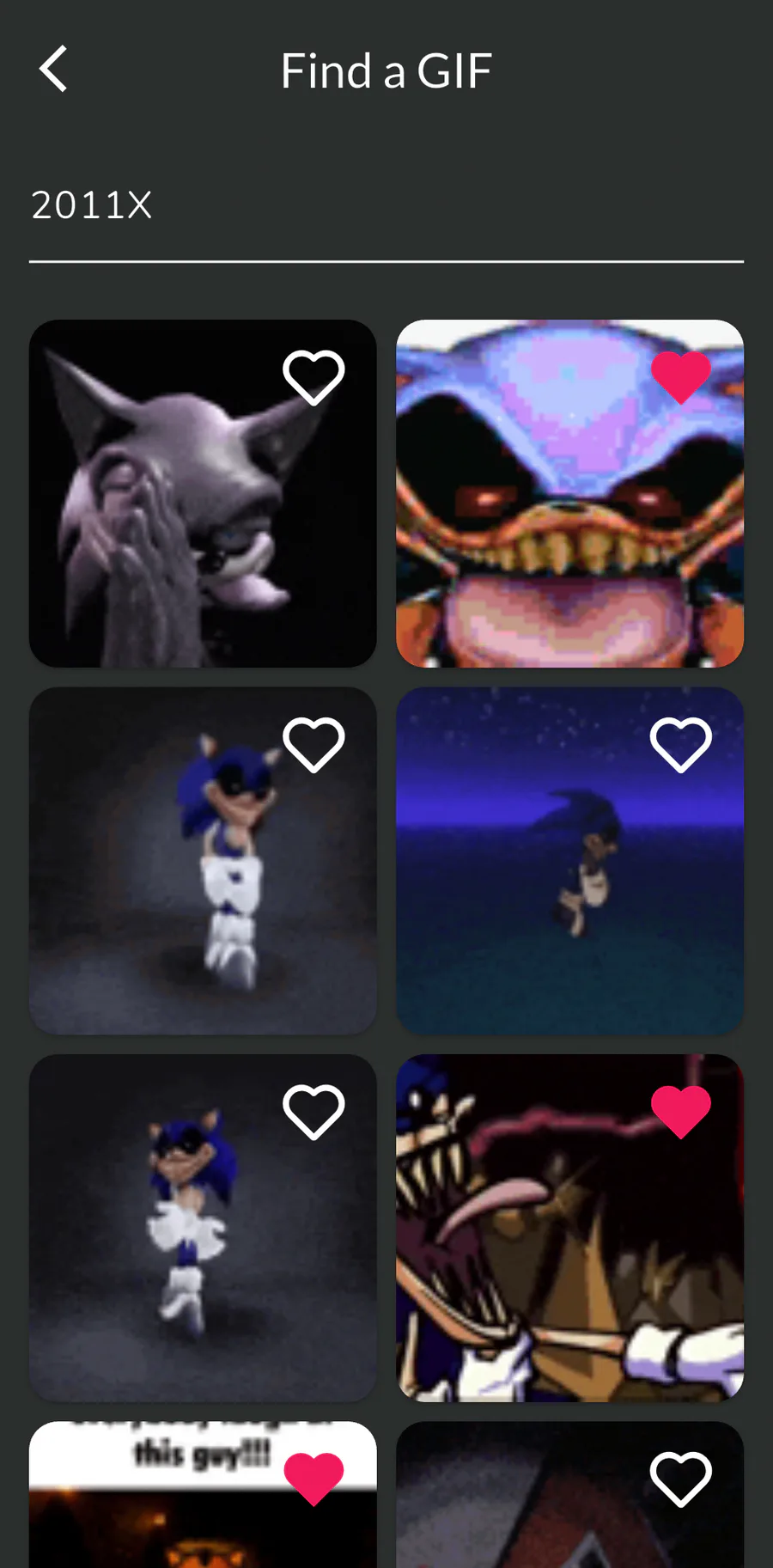Screen dimensions: 773x1568
Task: Choose the night sky hedgehog GIF
Action: point(569,861)
